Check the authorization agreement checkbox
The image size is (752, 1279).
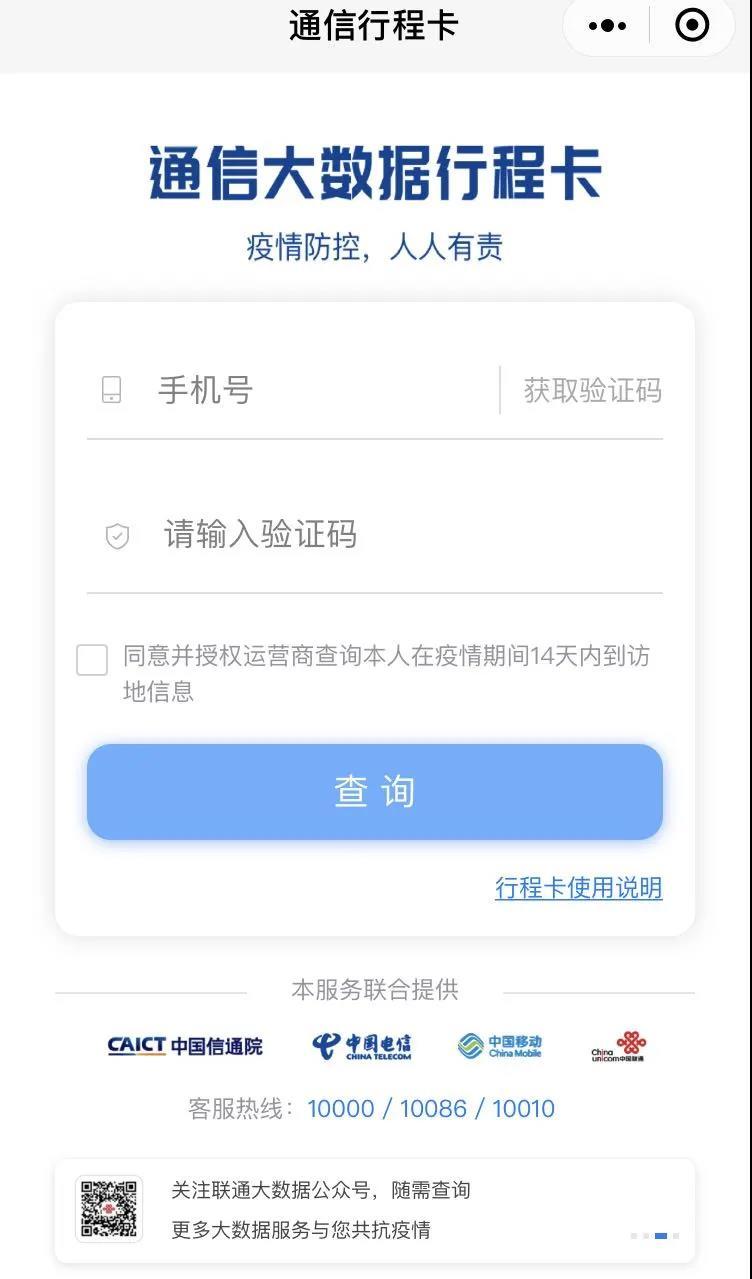click(92, 660)
